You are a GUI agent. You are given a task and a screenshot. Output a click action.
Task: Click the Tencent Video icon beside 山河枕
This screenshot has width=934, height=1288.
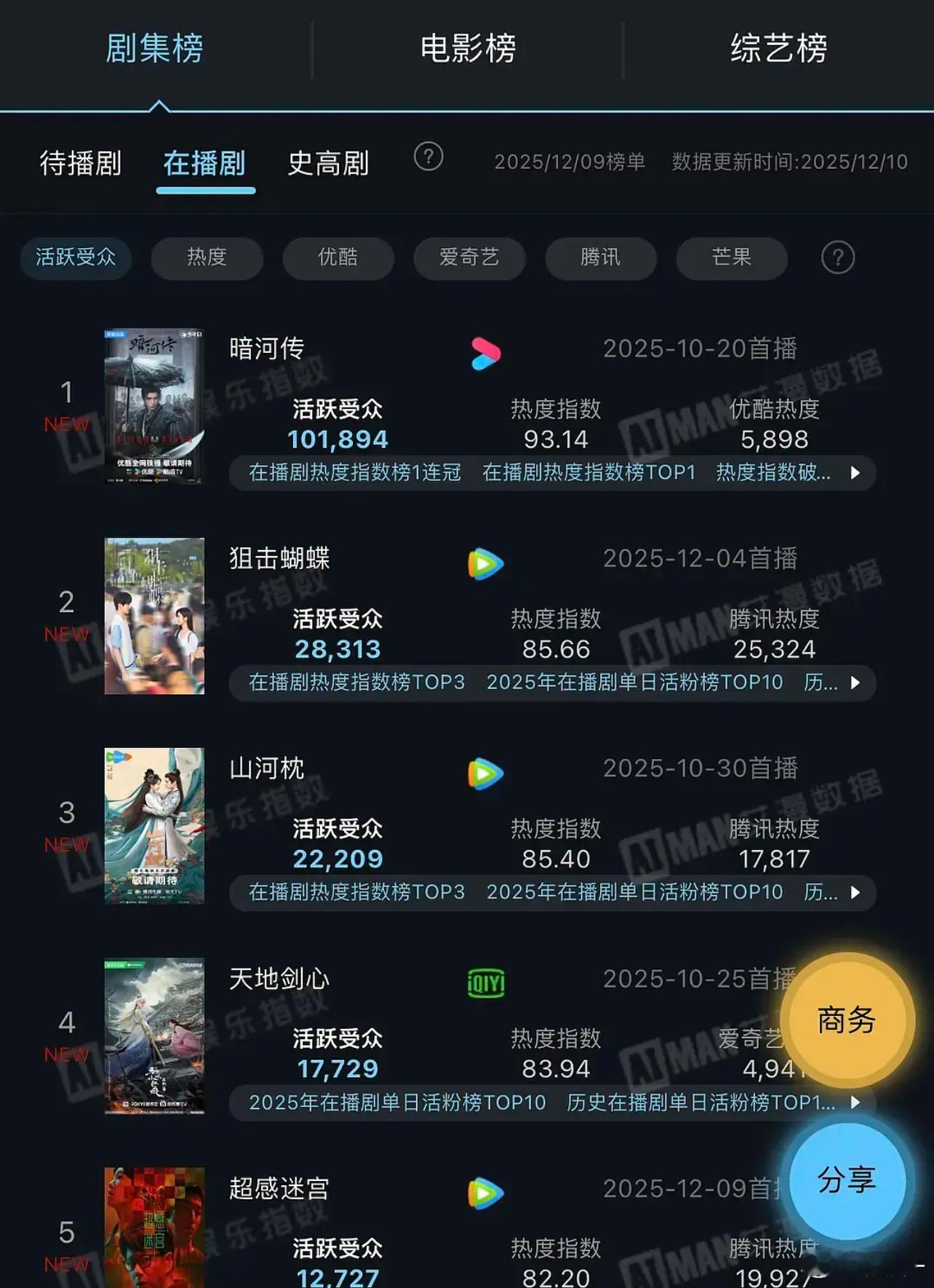coord(484,774)
